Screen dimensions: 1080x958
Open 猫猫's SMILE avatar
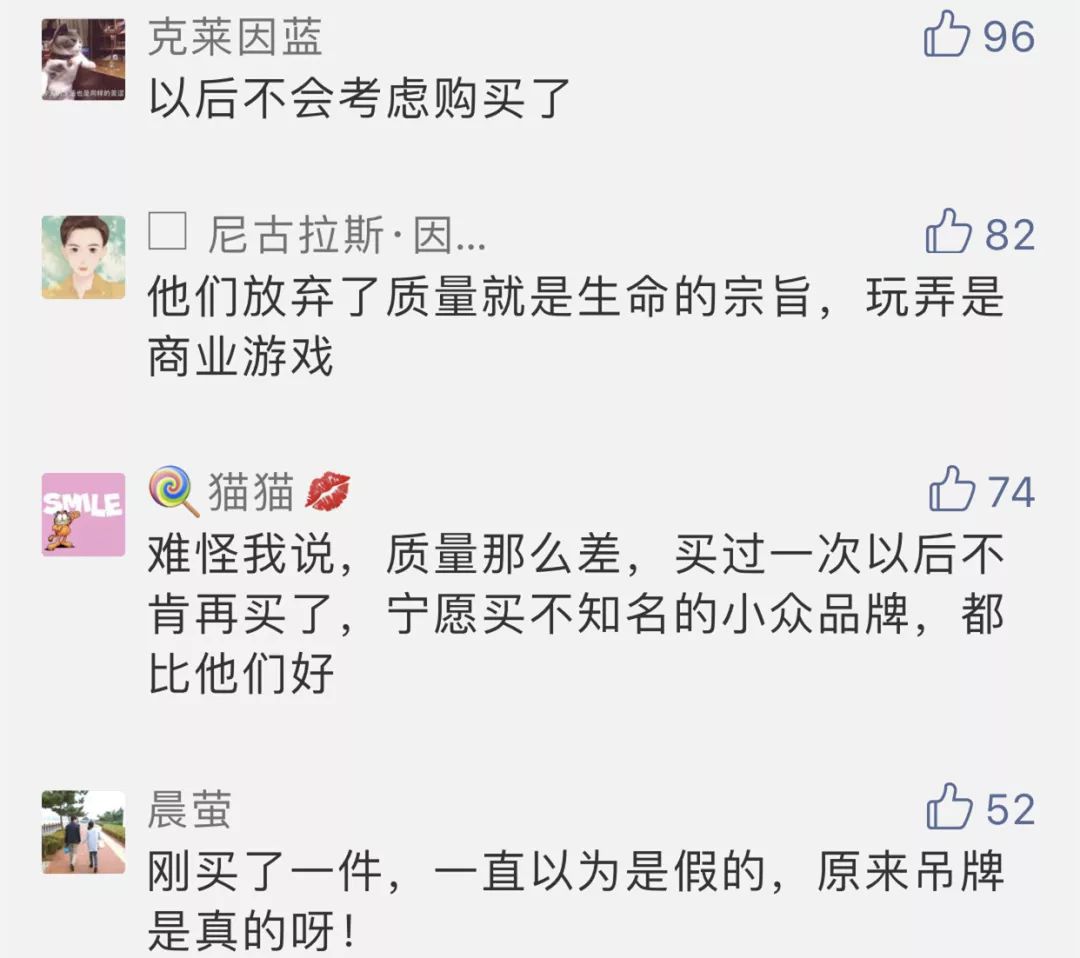84,514
